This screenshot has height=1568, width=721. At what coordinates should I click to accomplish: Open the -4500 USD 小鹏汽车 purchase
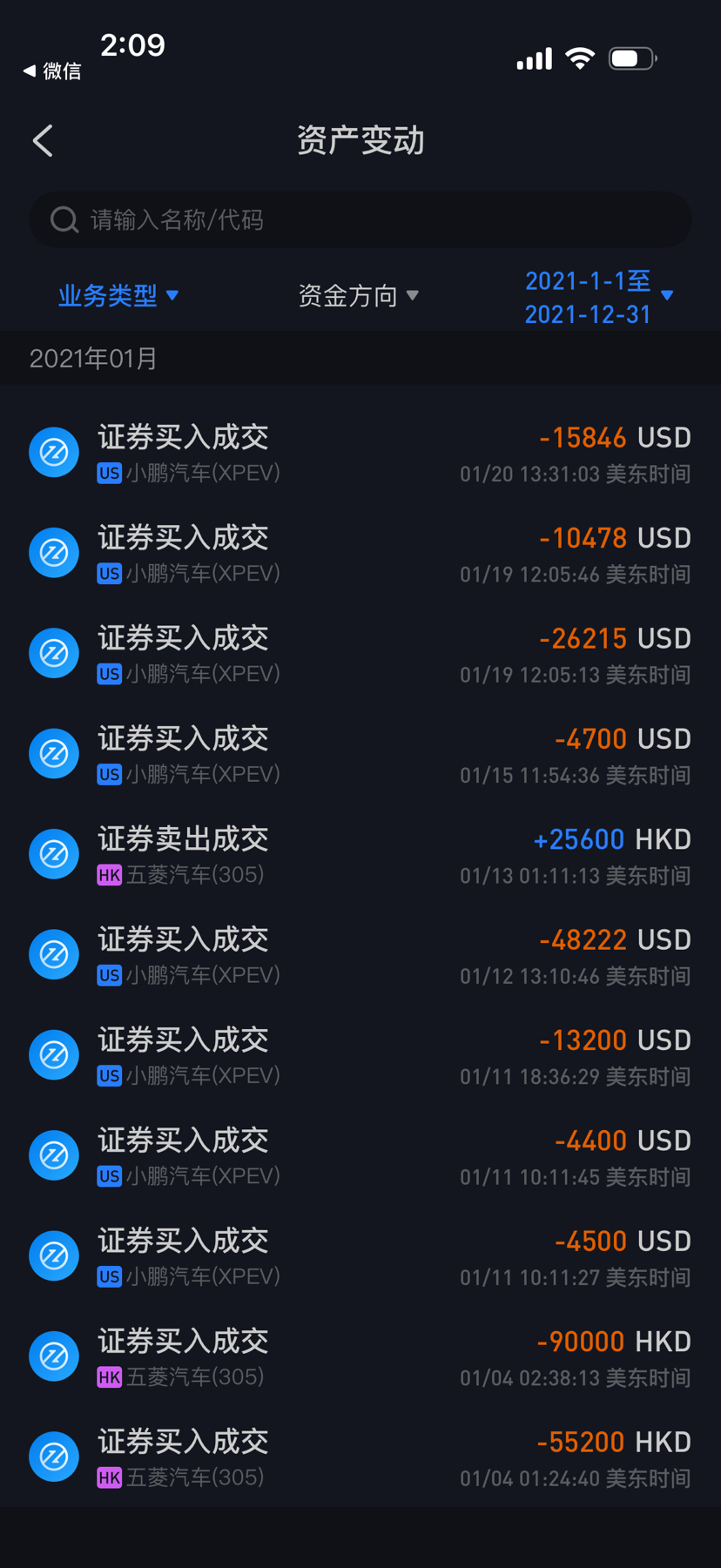(x=360, y=1255)
